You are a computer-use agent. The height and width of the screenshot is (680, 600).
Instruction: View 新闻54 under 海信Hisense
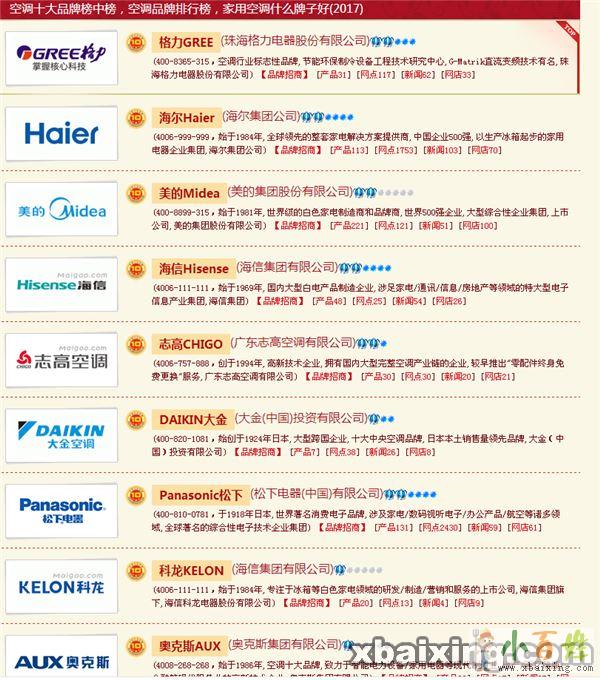(x=408, y=300)
